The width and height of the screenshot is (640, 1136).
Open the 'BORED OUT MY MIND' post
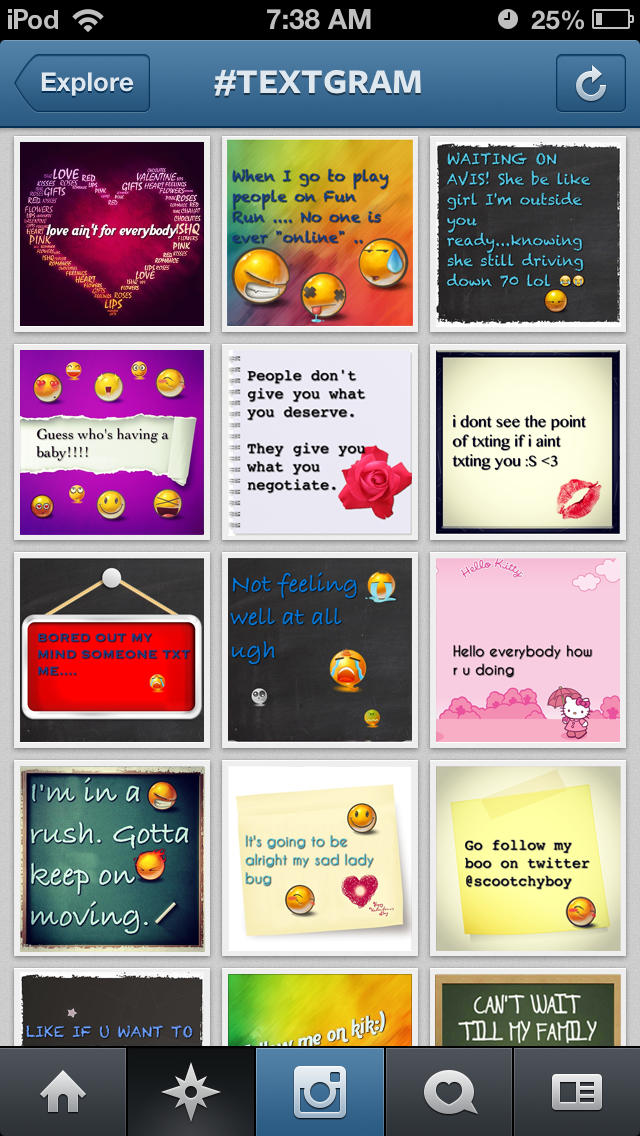[112, 649]
